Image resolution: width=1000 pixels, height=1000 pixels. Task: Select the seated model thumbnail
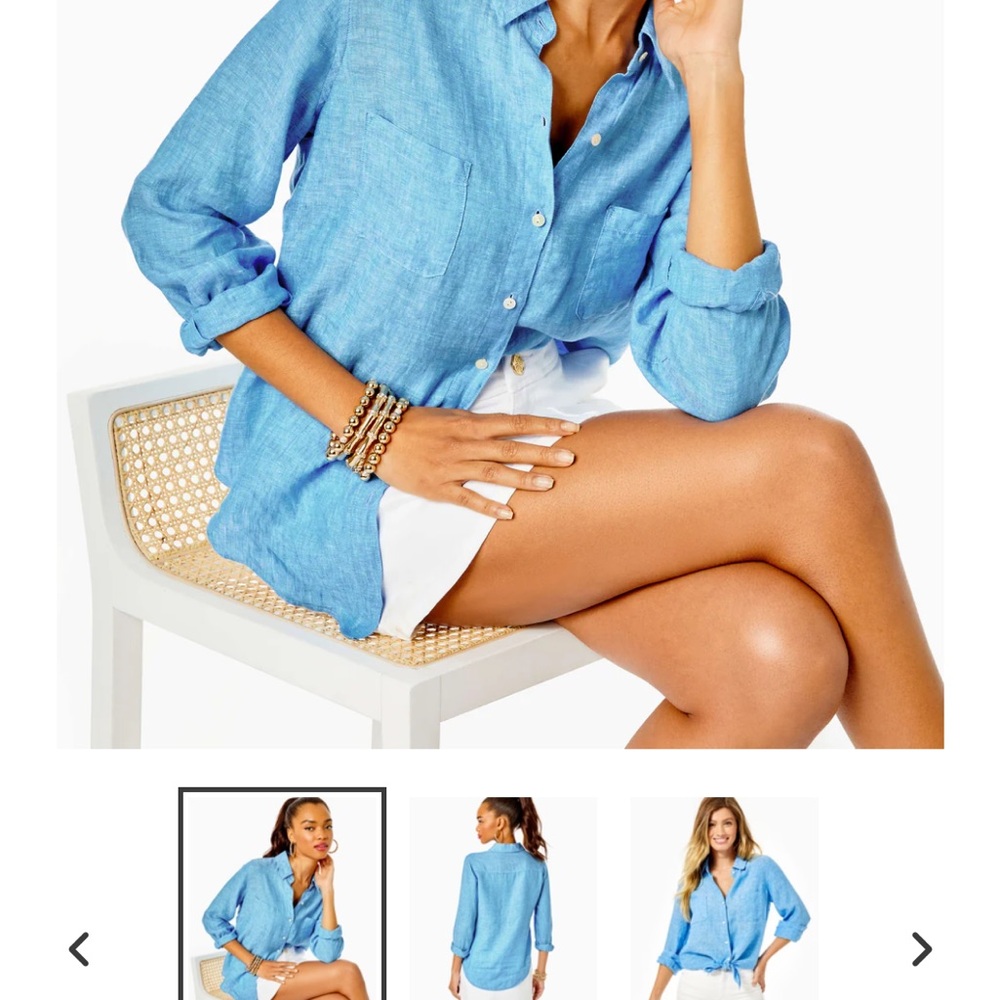tap(282, 895)
